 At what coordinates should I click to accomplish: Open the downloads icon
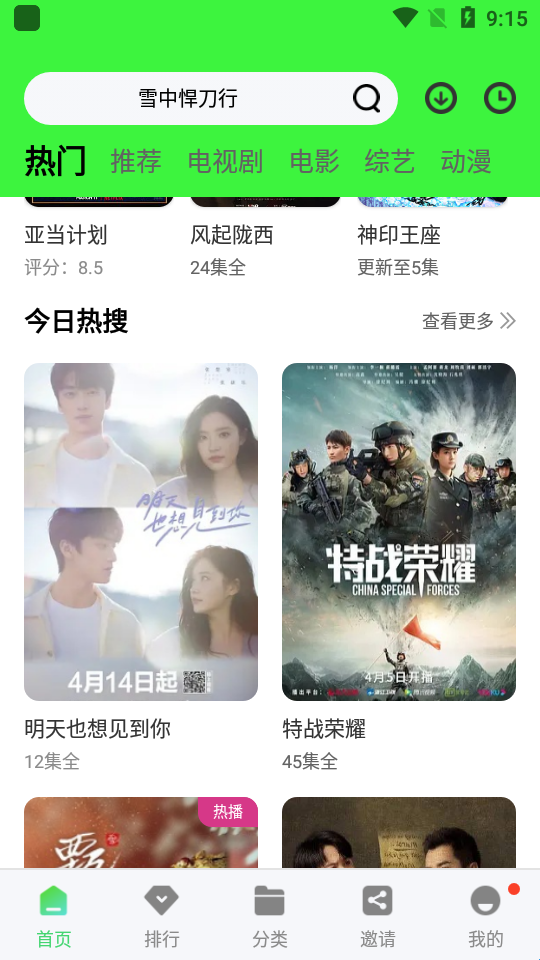click(441, 99)
